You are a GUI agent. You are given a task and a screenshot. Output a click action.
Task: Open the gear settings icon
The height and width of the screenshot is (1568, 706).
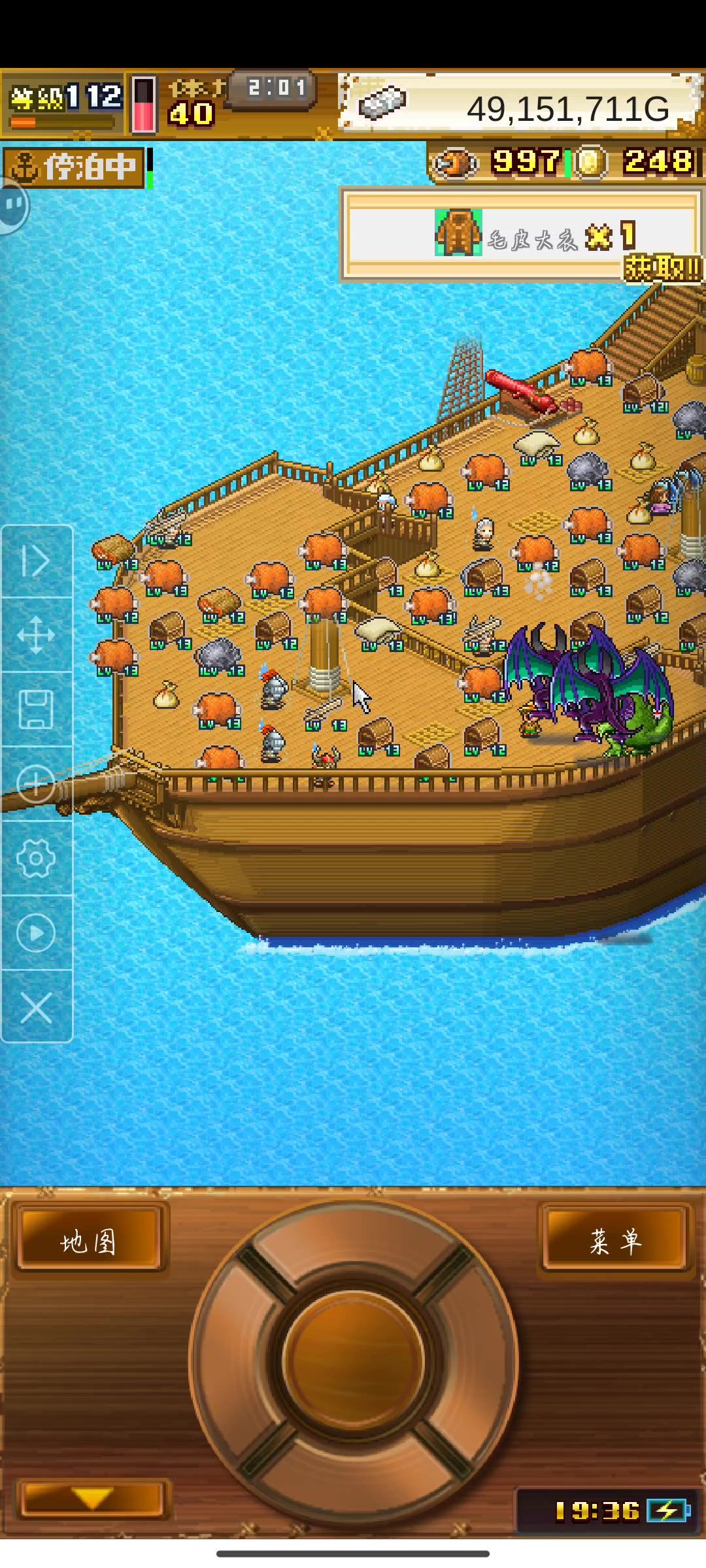tap(36, 858)
